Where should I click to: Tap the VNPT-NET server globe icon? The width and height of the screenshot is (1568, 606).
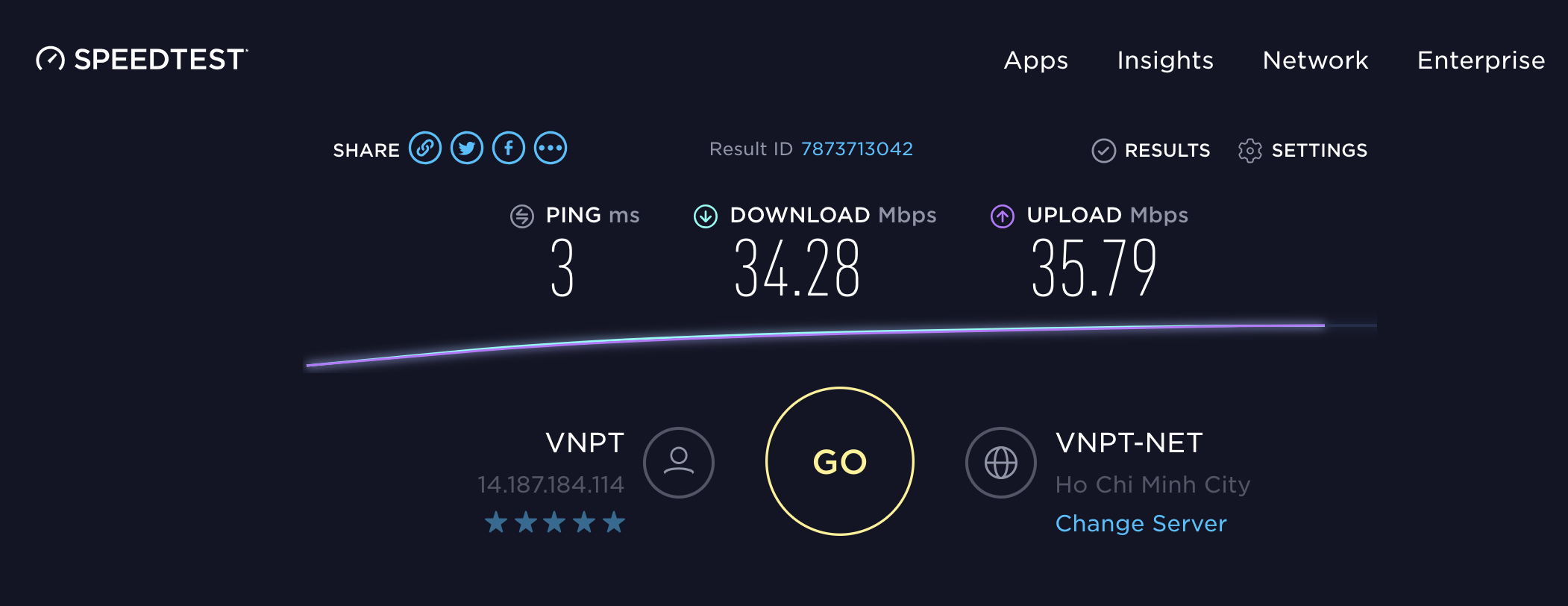click(1000, 462)
